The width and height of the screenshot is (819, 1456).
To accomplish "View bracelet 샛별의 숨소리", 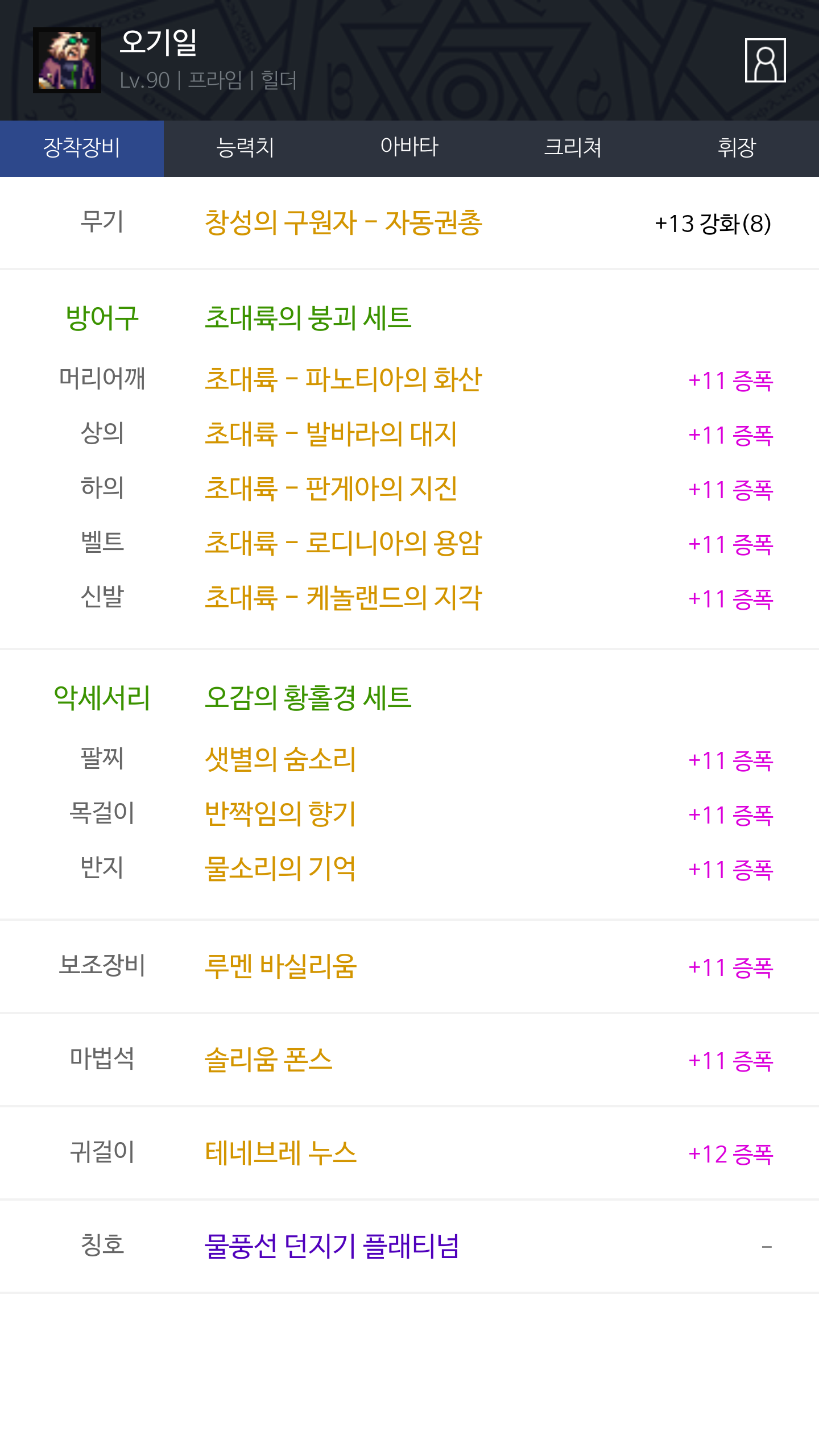I will (x=280, y=759).
